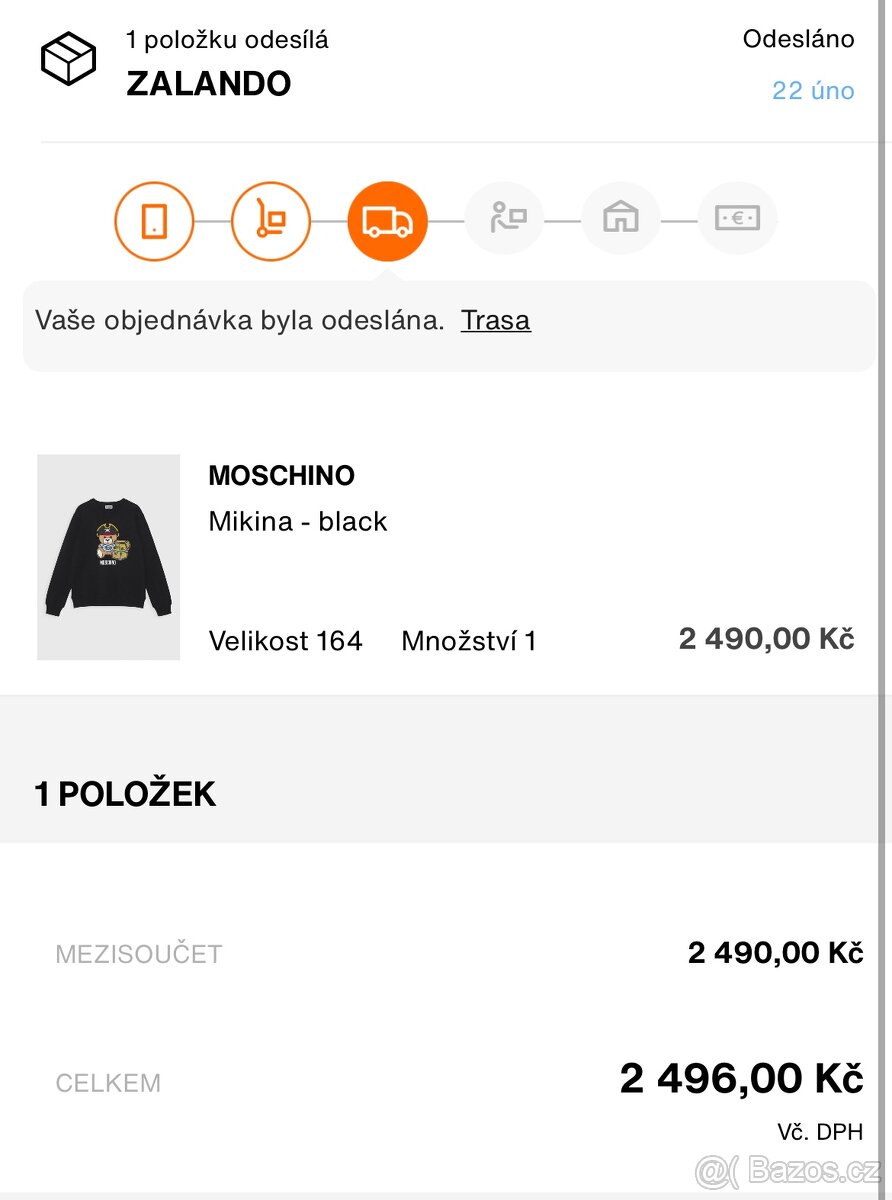Click the courier handover status icon
Screen dimensions: 892x1200
504,219
